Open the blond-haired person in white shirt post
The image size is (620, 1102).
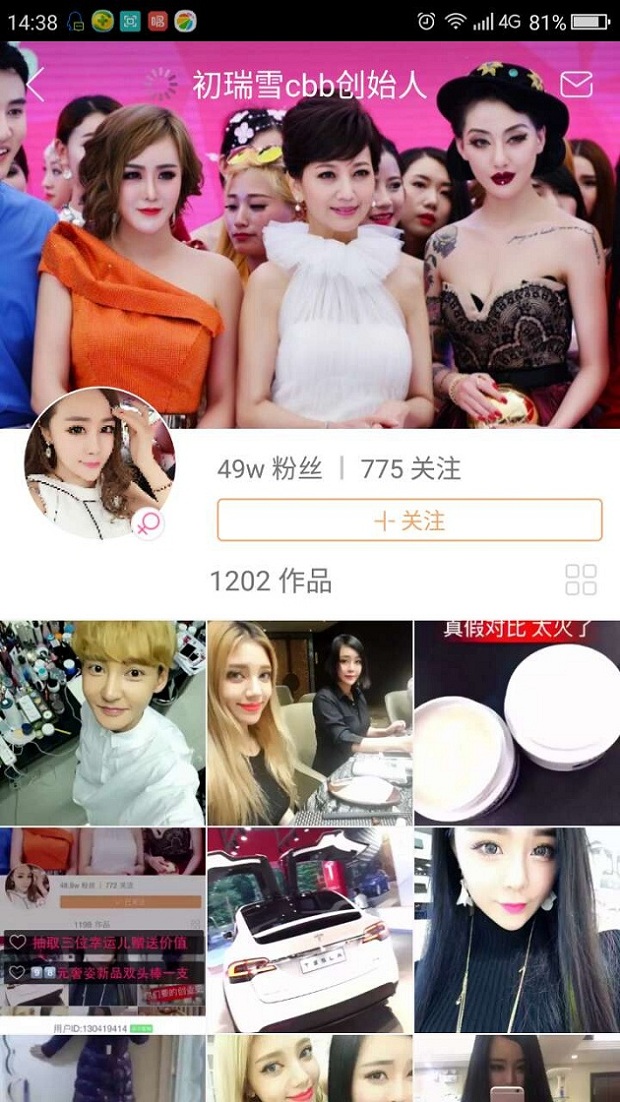pyautogui.click(x=102, y=722)
